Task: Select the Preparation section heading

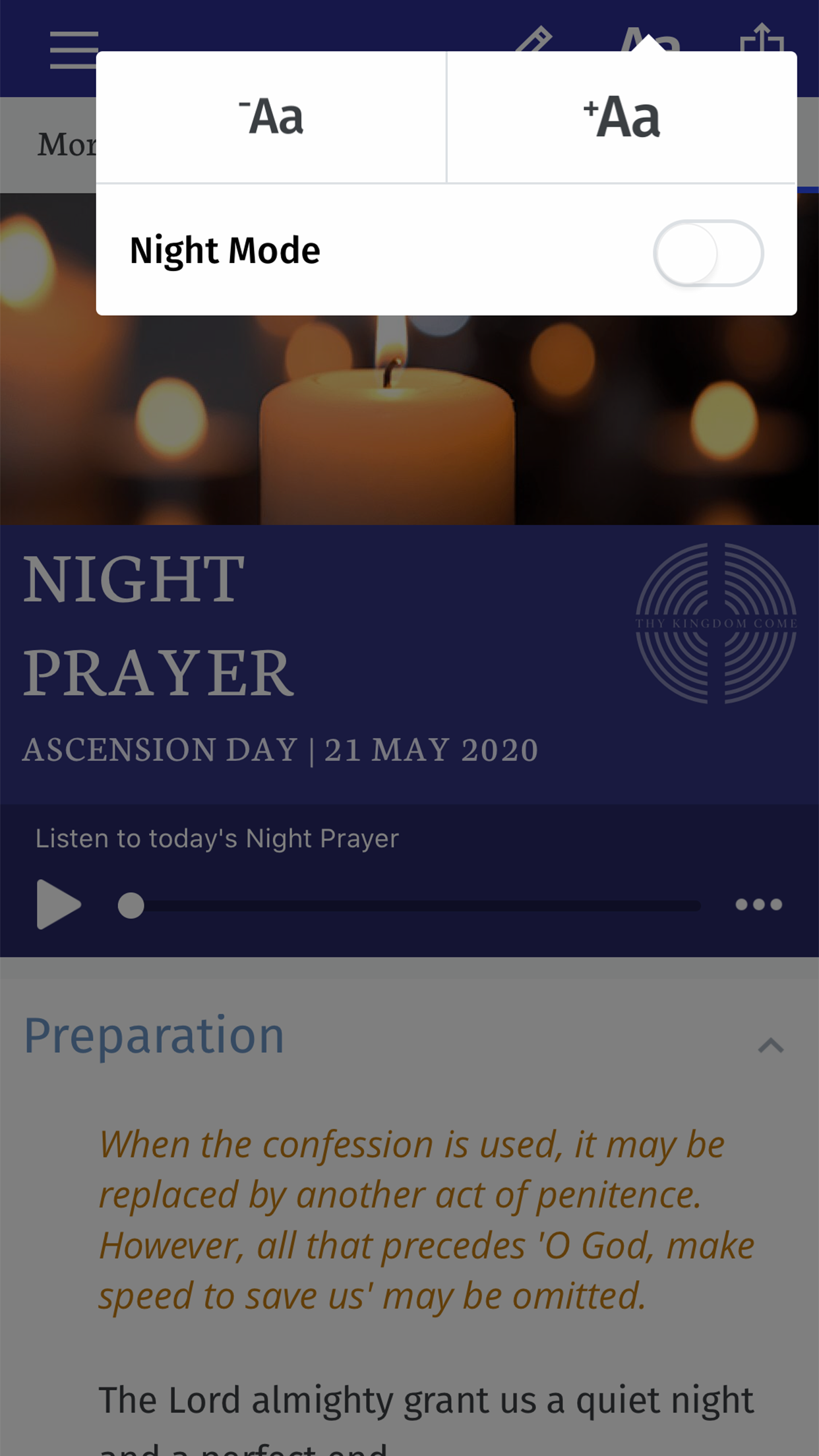Action: (x=153, y=1037)
